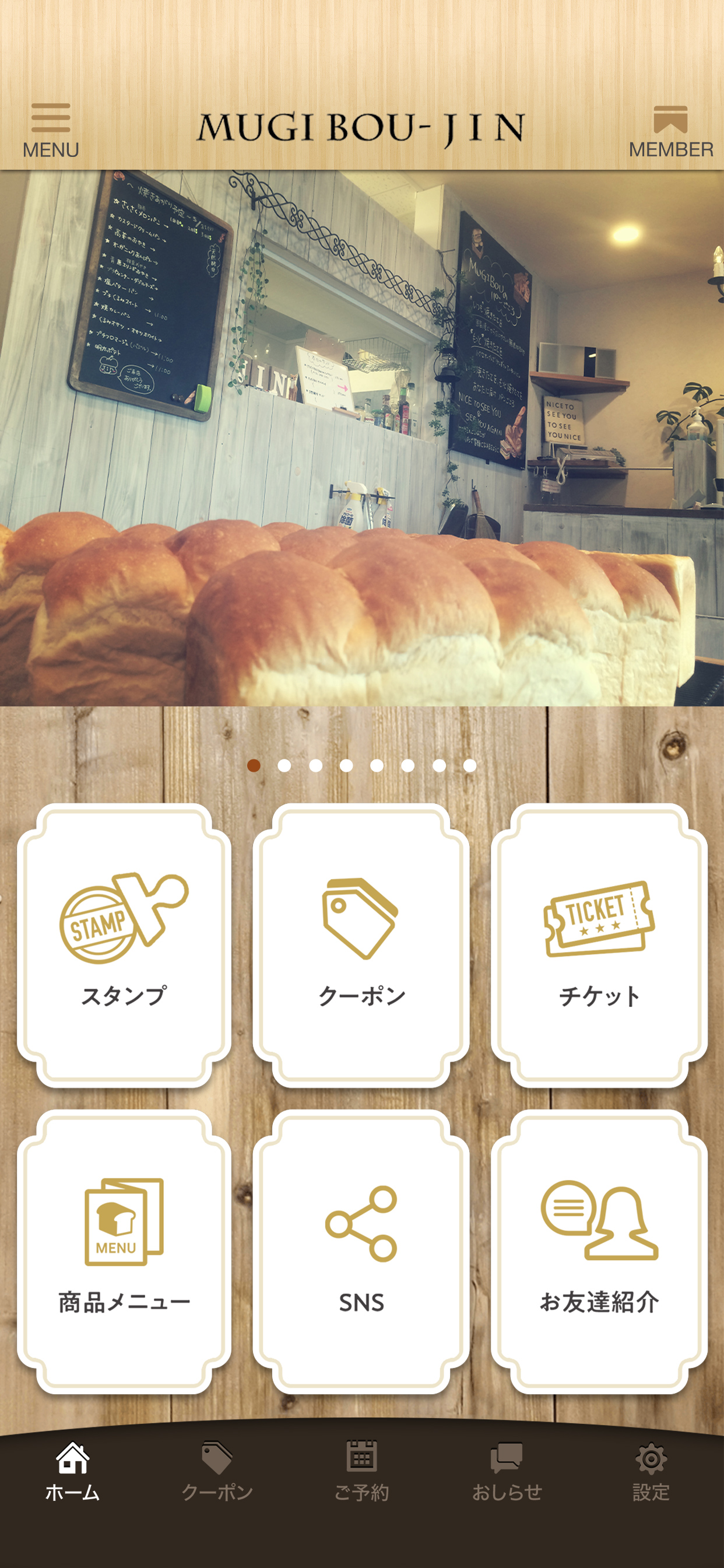This screenshot has width=724, height=1568.
Task: Tap the bakery interior banner image
Action: click(x=361, y=438)
